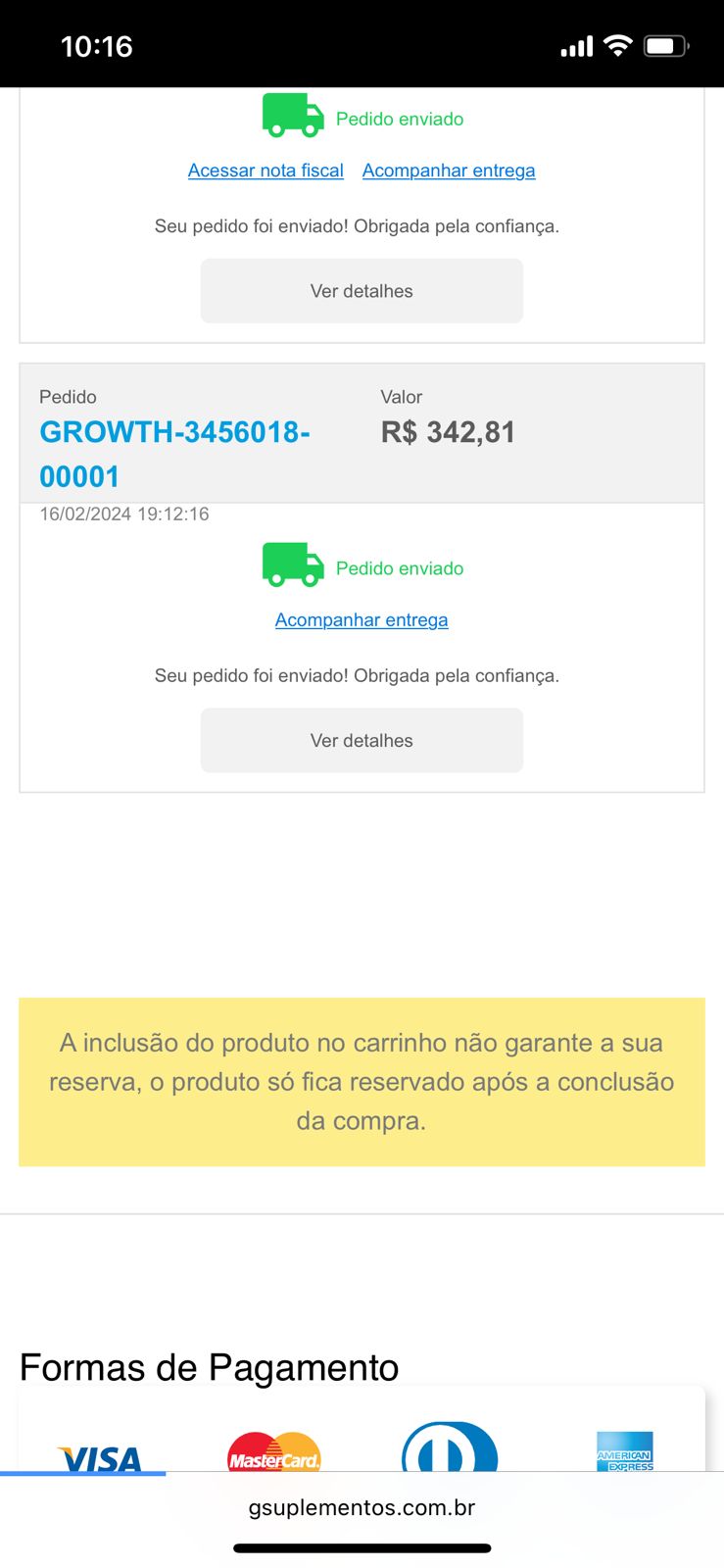Screen dimensions: 724x1568
Task: Tap Acompanhar entrega beside Acessar nota fiscal
Action: (x=449, y=171)
